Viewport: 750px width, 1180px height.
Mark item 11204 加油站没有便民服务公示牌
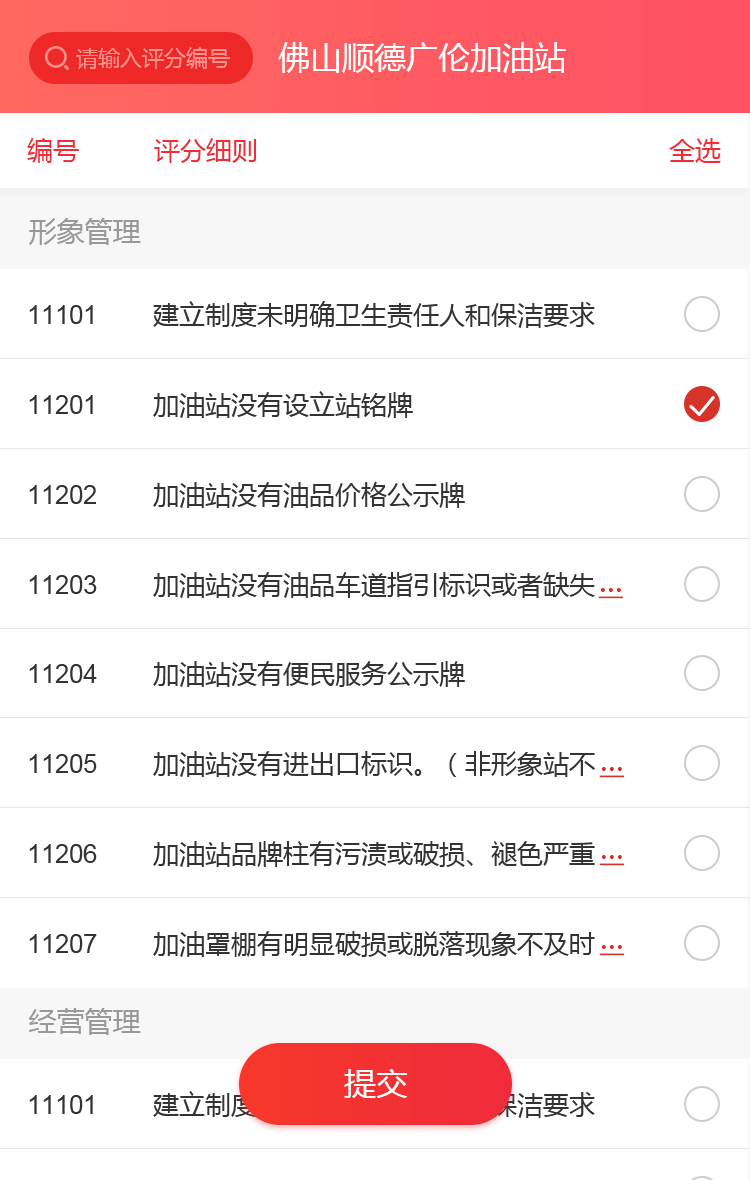(x=701, y=673)
